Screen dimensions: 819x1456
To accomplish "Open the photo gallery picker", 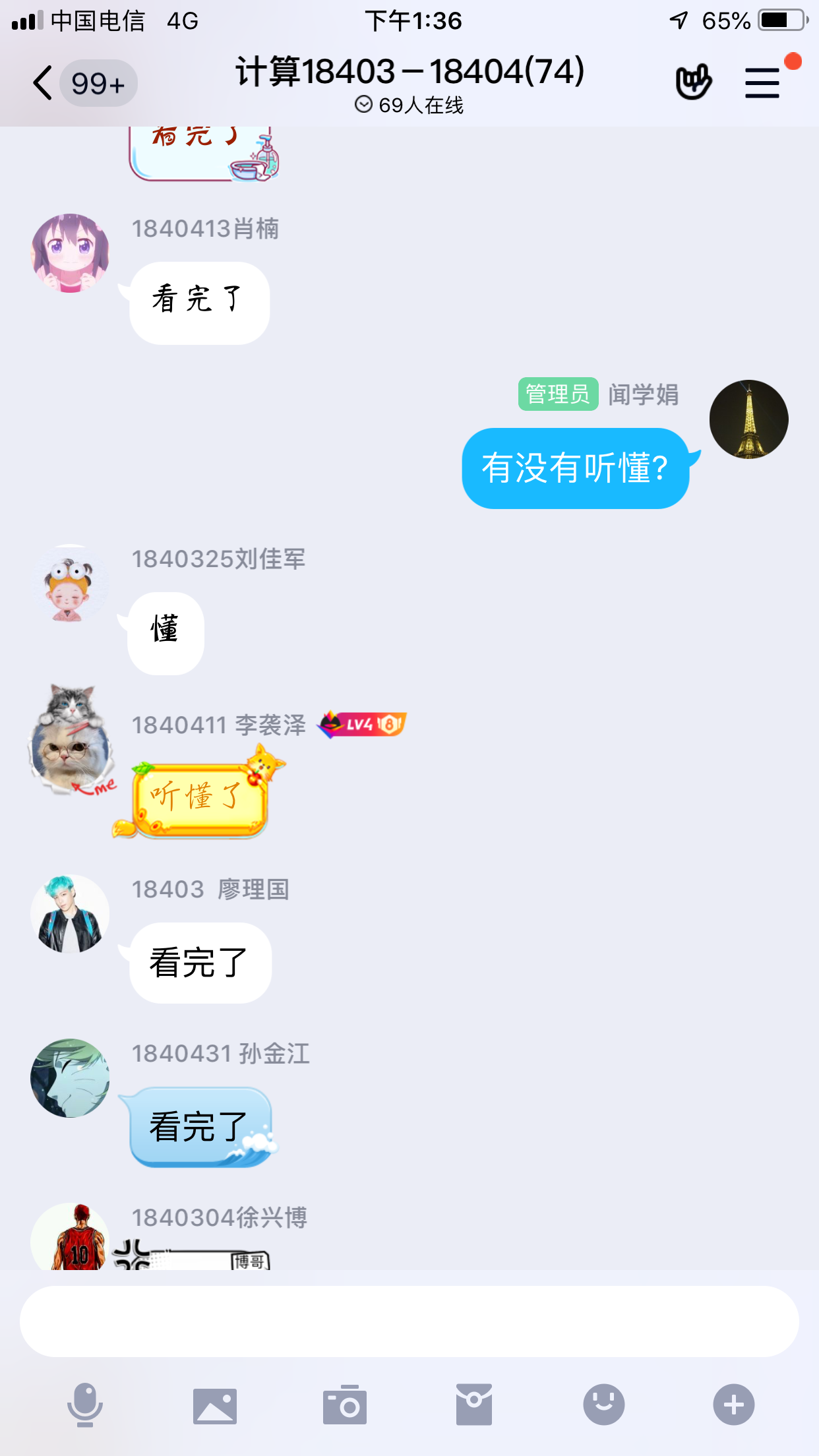I will tap(215, 1405).
